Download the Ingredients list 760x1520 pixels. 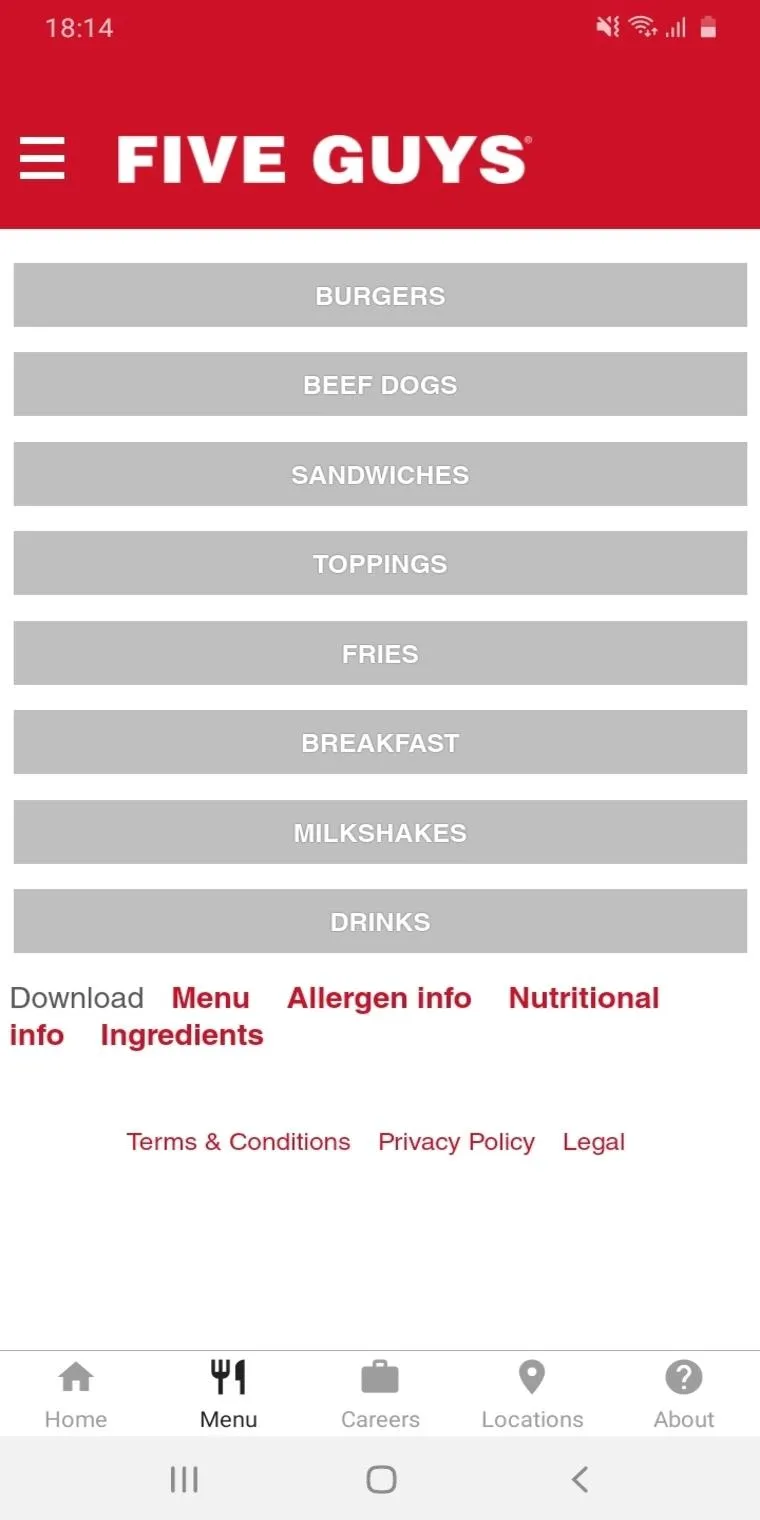click(x=182, y=1036)
